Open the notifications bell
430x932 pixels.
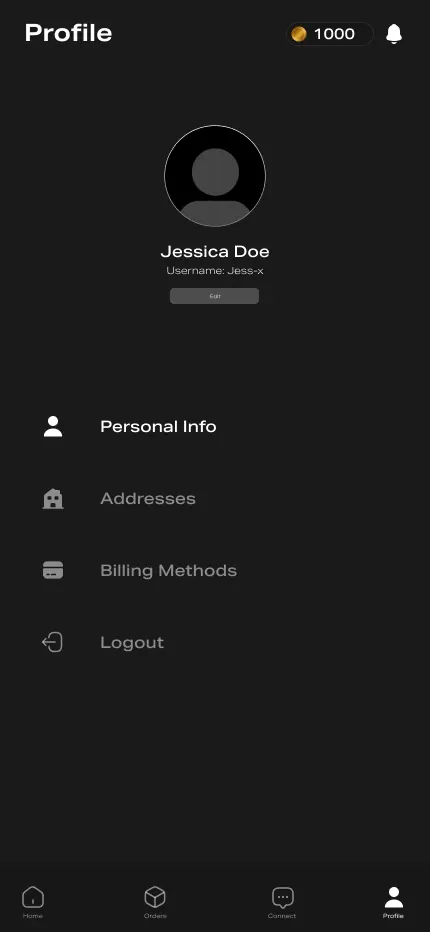pos(394,34)
